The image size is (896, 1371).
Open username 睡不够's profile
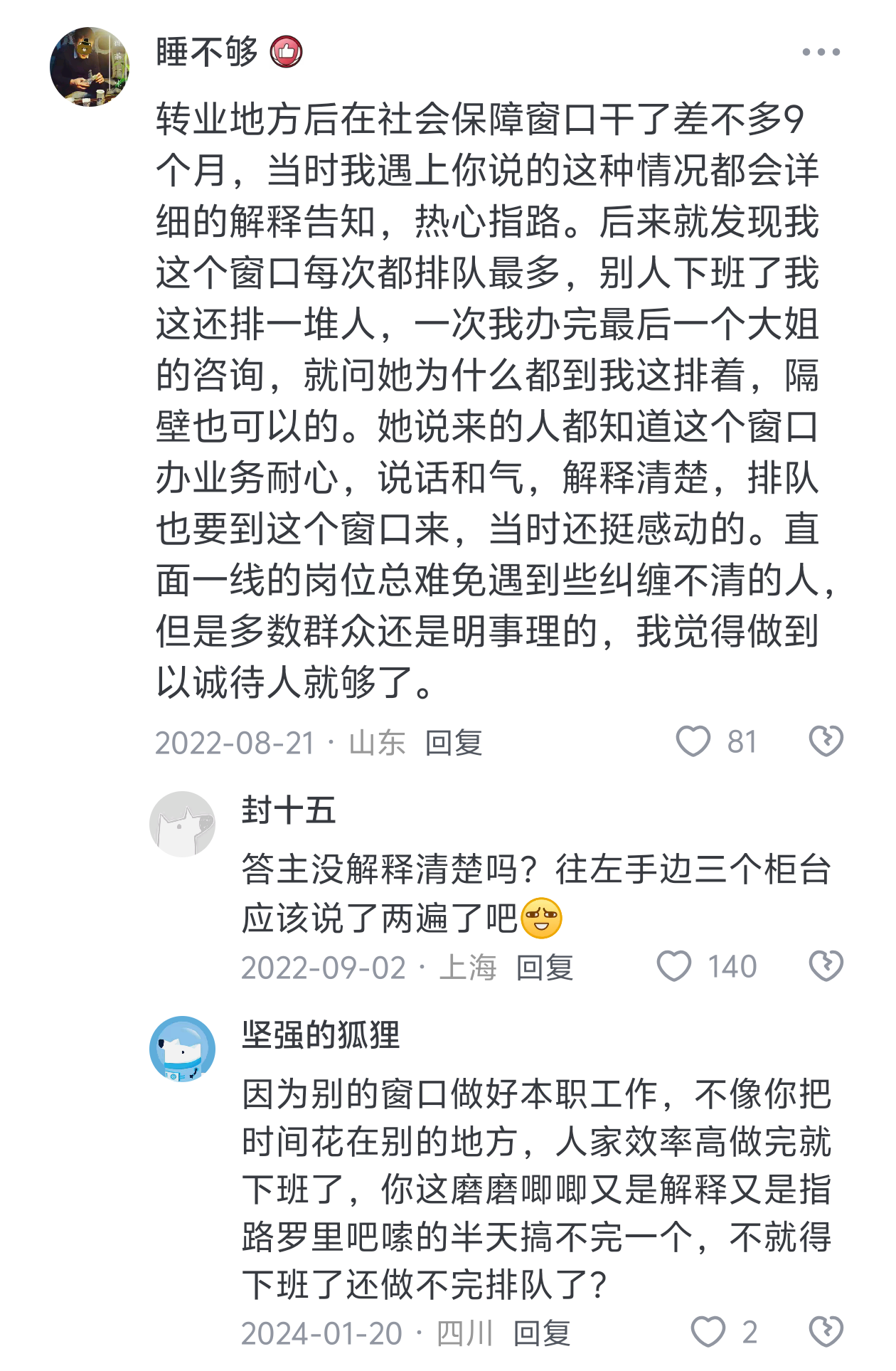[207, 52]
